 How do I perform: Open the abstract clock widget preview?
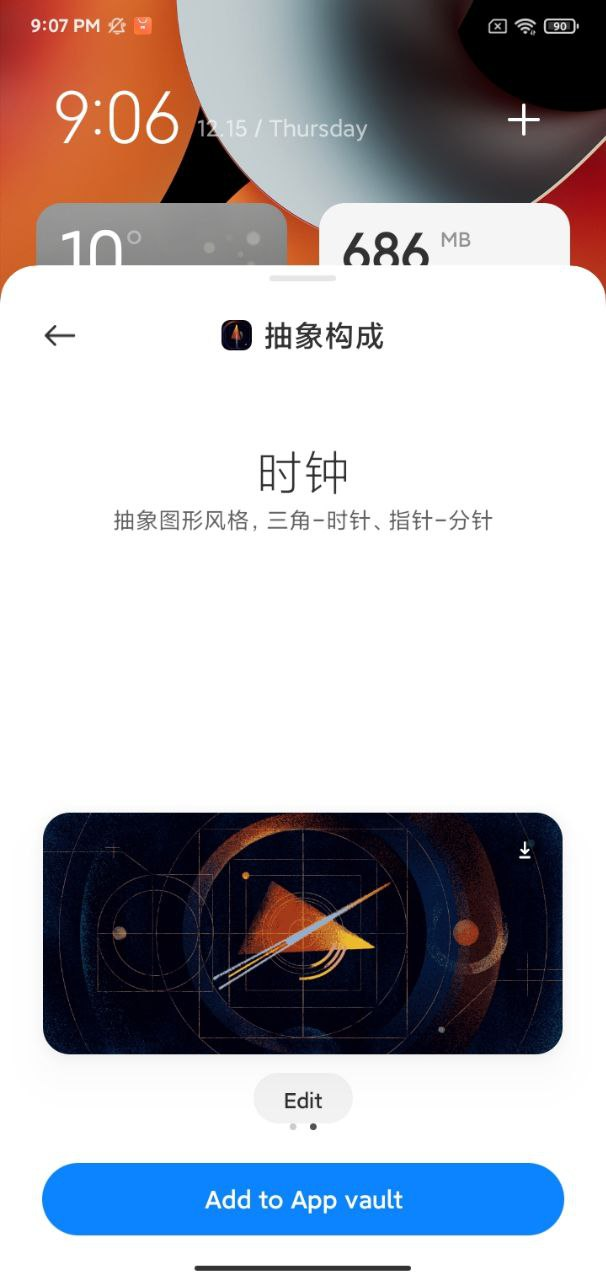303,932
